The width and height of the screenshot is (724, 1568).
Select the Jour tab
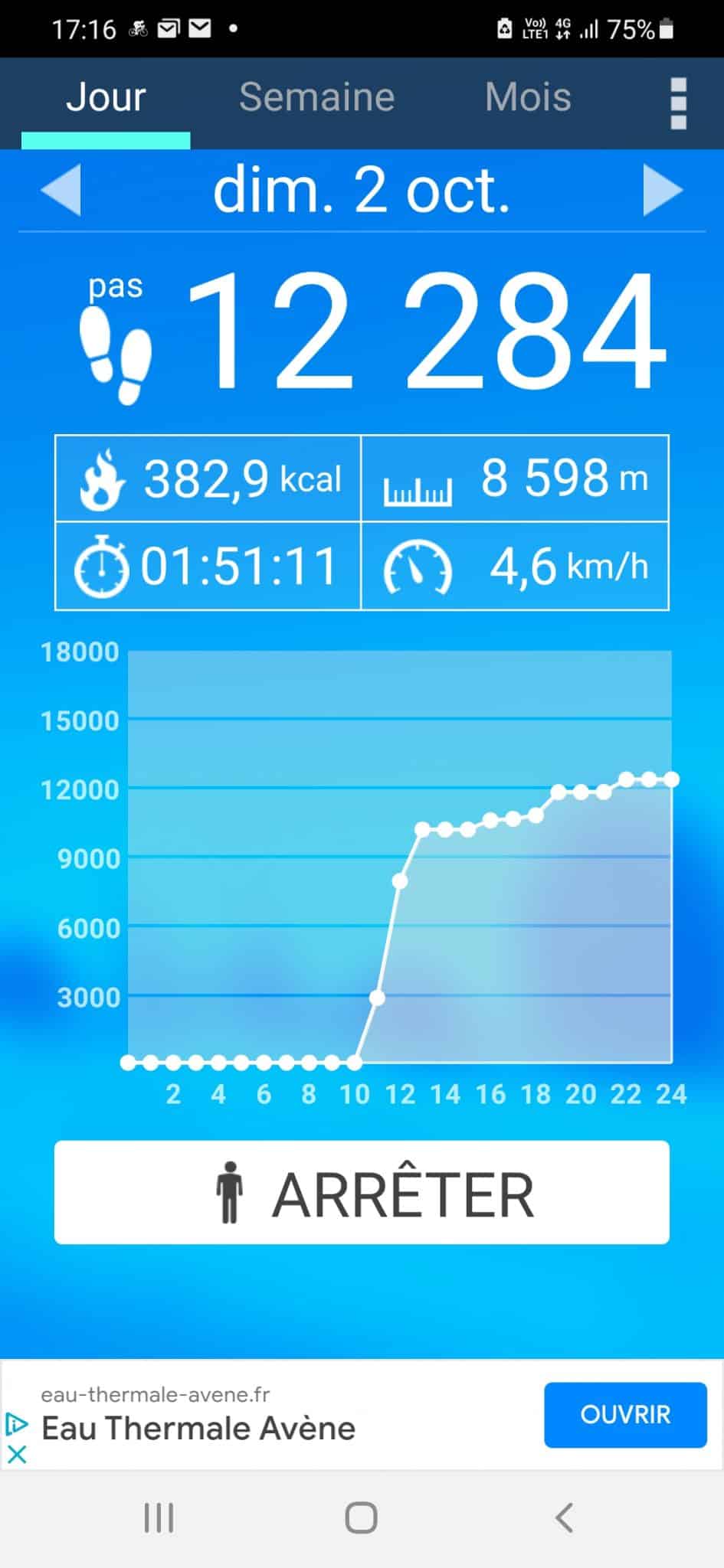point(106,98)
